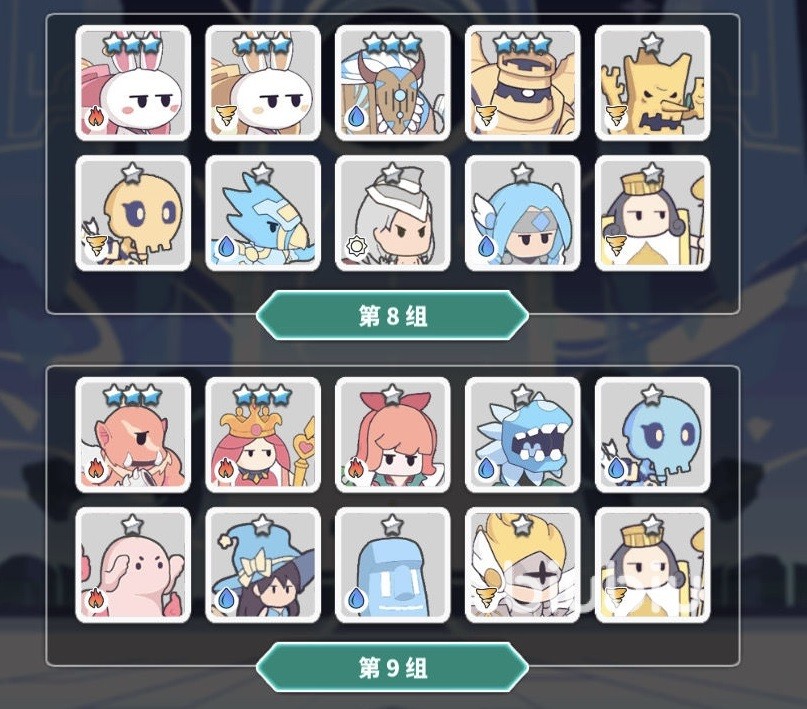This screenshot has width=807, height=709.
Task: Open the blue-haired girl water hero
Action: [523, 213]
